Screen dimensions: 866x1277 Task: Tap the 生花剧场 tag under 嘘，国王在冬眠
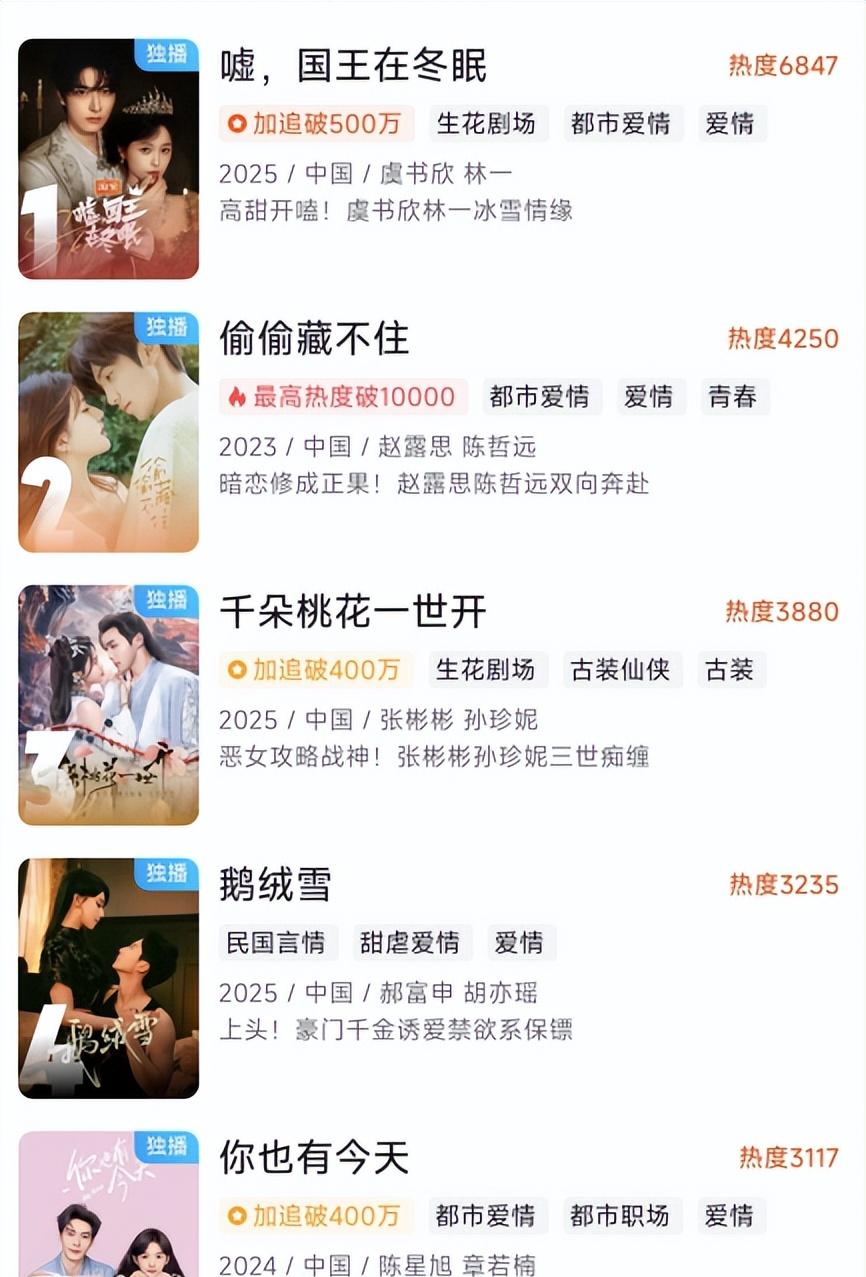pyautogui.click(x=486, y=124)
